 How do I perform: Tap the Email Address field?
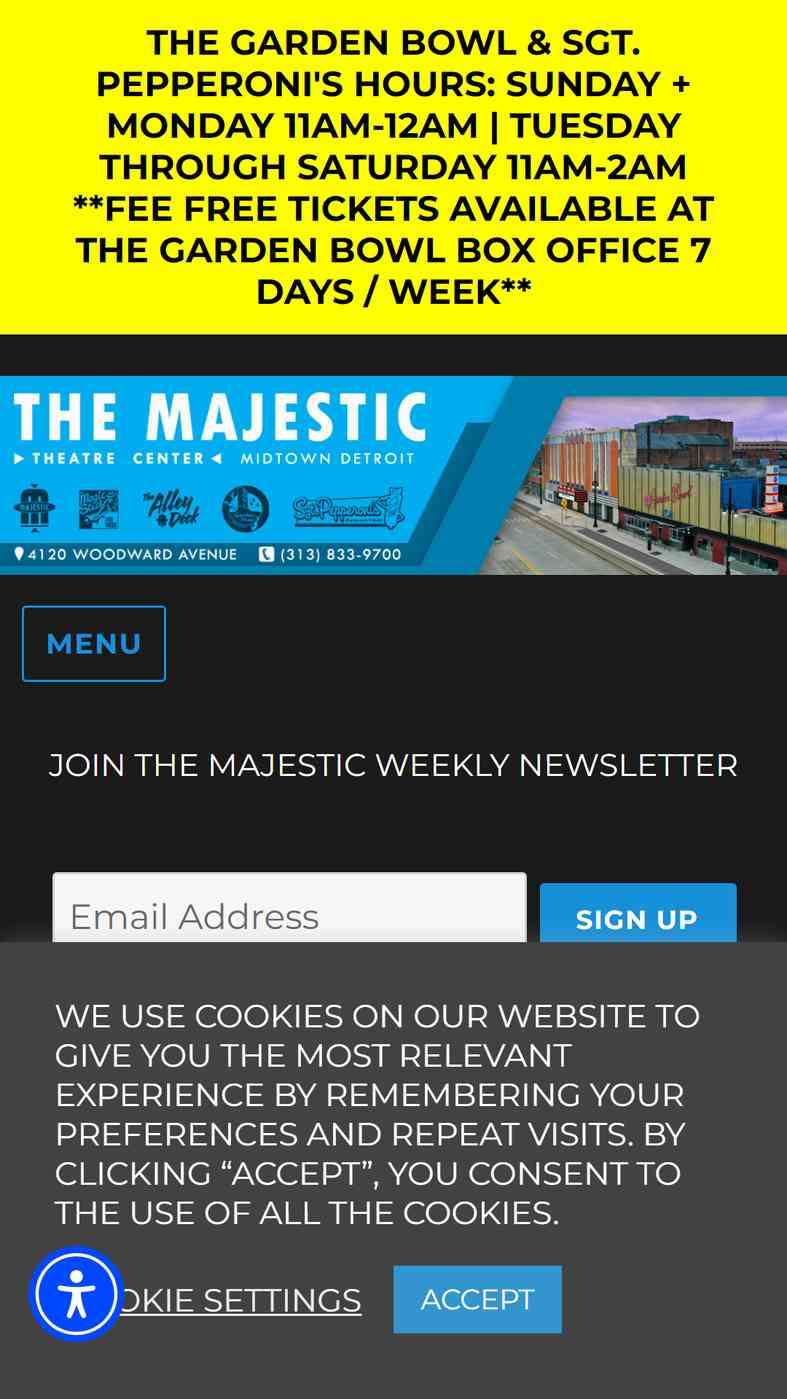coord(289,908)
